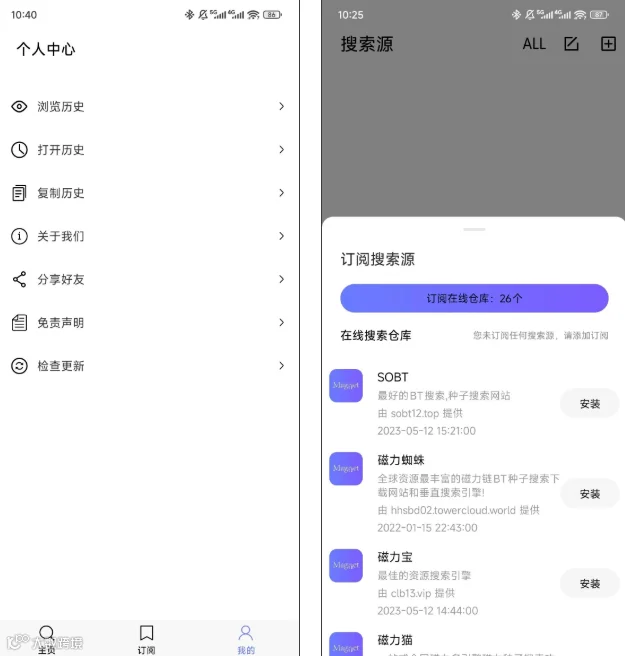
Task: Install the SOBT search source
Action: [589, 404]
